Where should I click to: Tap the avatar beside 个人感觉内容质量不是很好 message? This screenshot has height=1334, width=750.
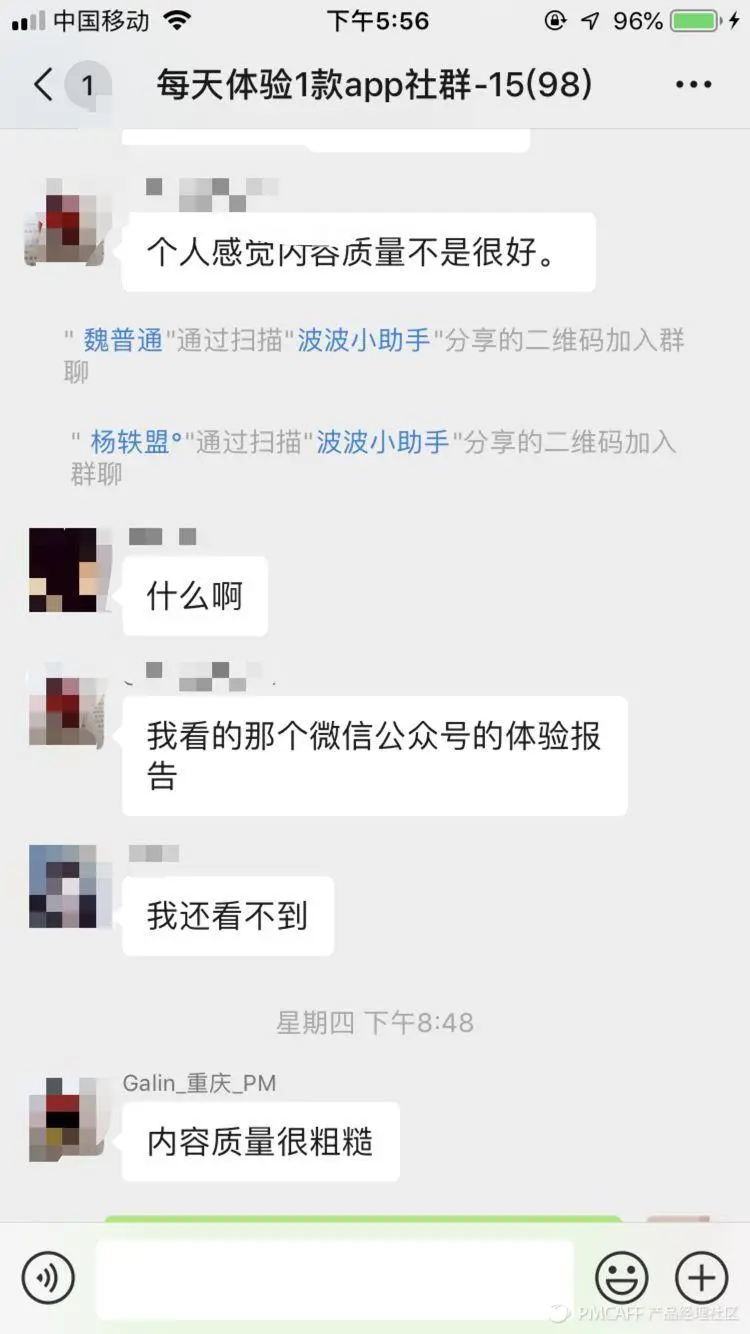coord(64,222)
